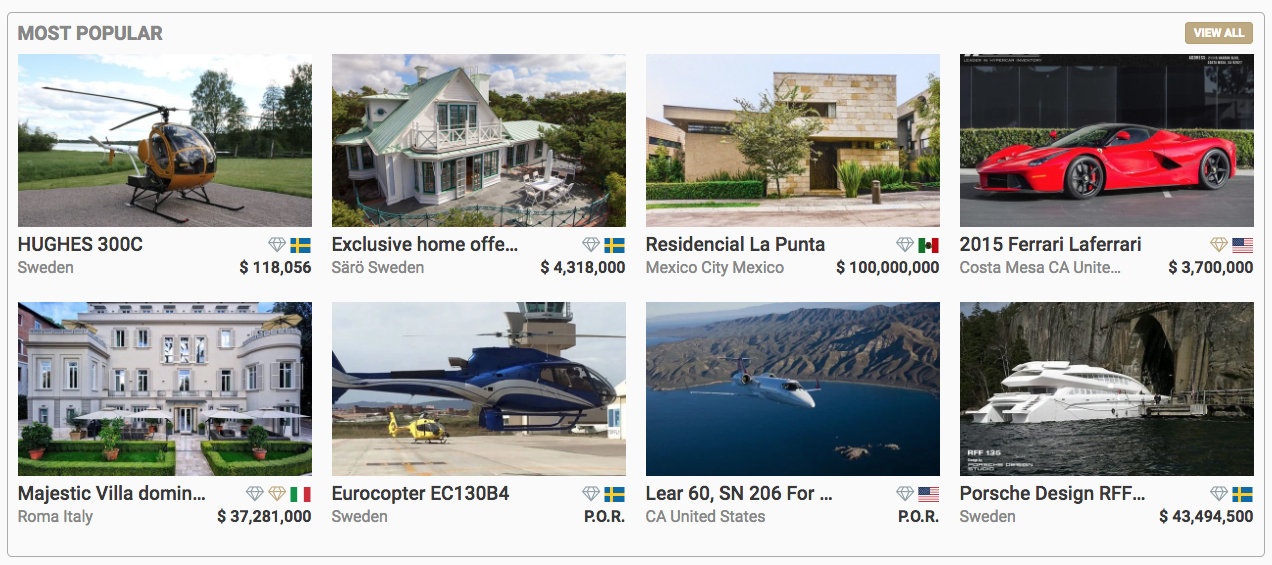
Task: View the Residencial La Punta property
Action: coord(792,141)
